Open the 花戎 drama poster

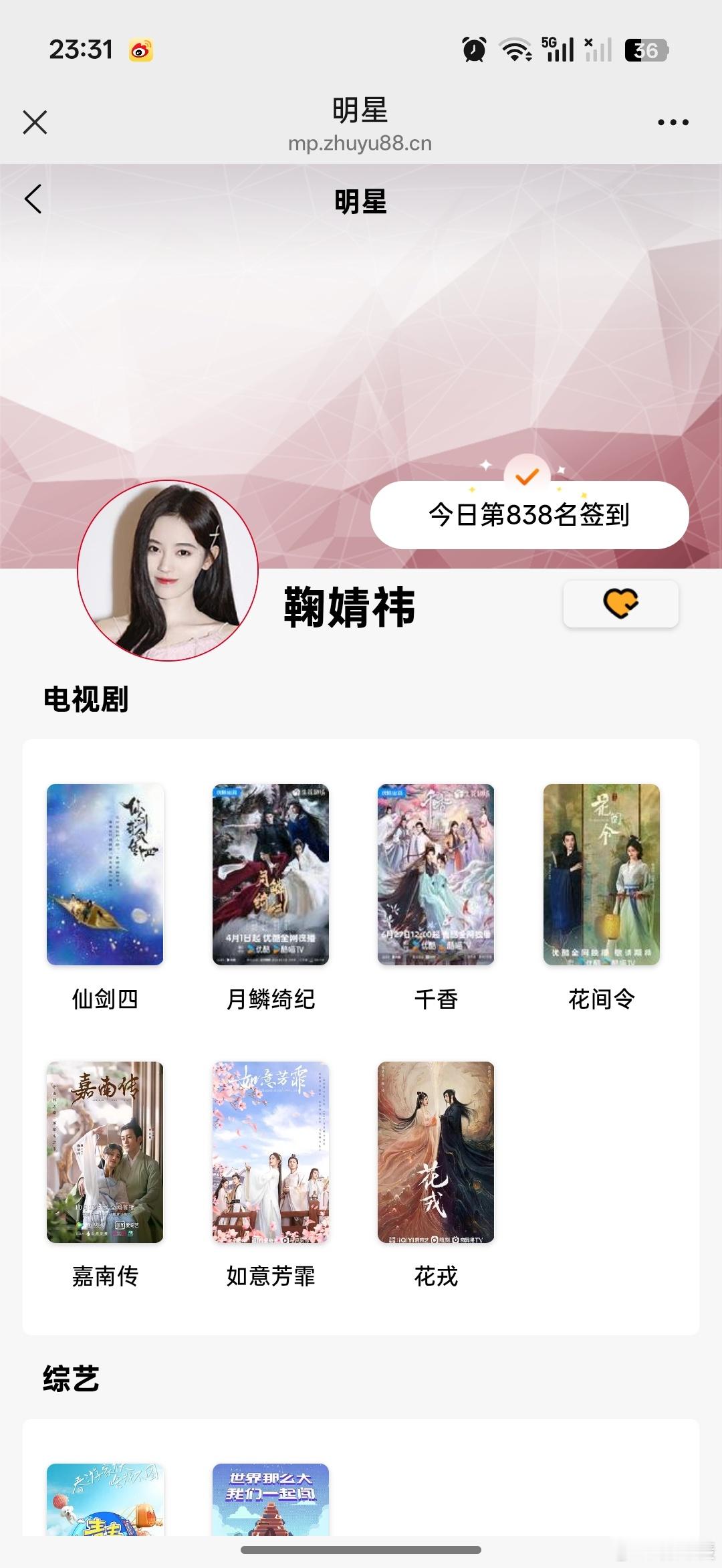[436, 1152]
